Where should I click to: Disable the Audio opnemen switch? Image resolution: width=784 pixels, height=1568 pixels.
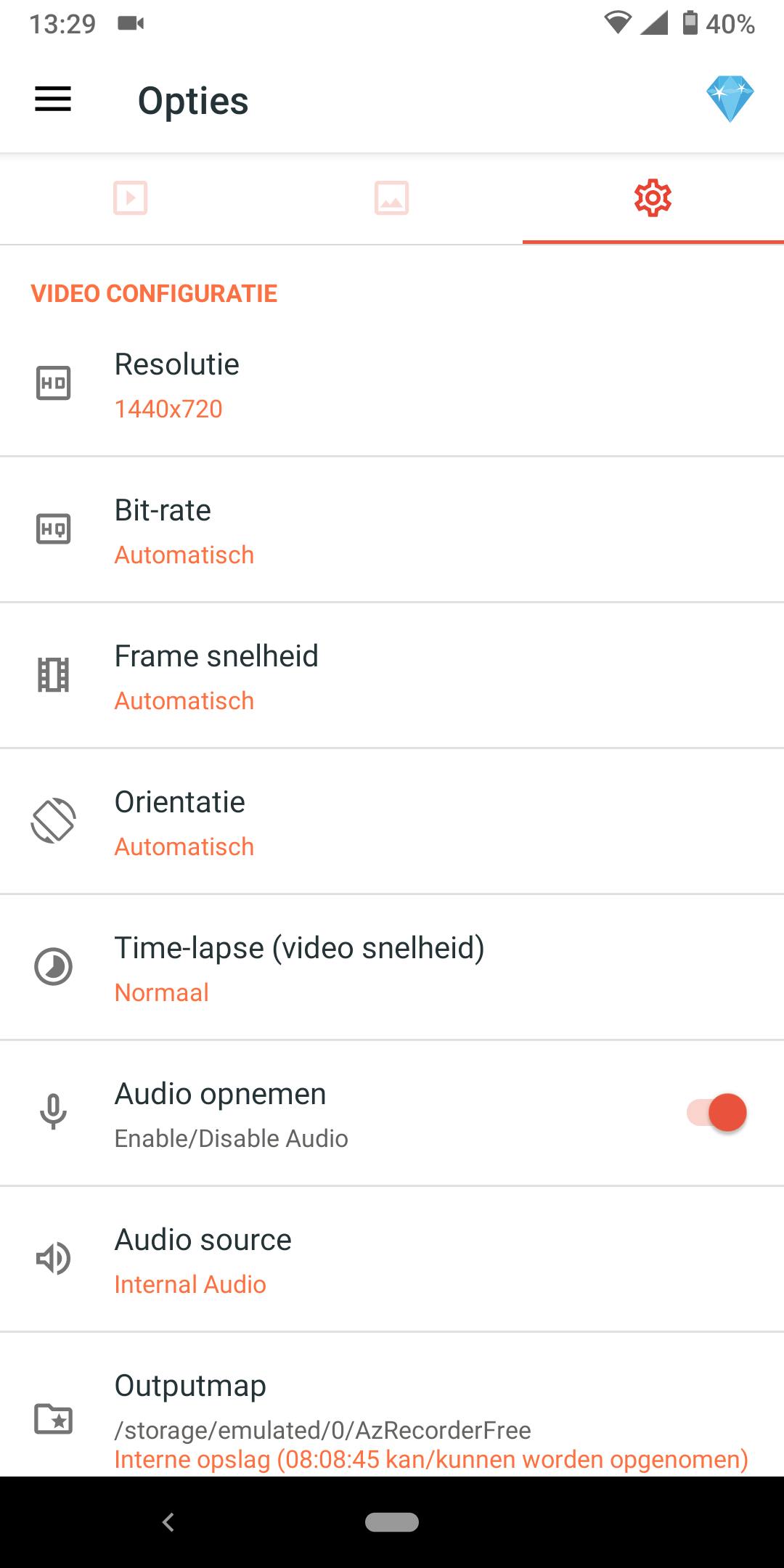coord(717,1113)
